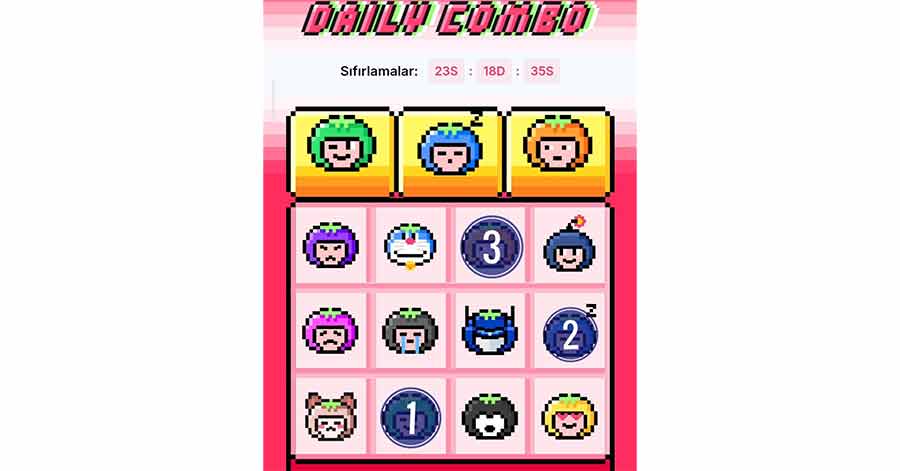Pick the crying gray-haired head
This screenshot has height=471, width=900.
coord(410,333)
